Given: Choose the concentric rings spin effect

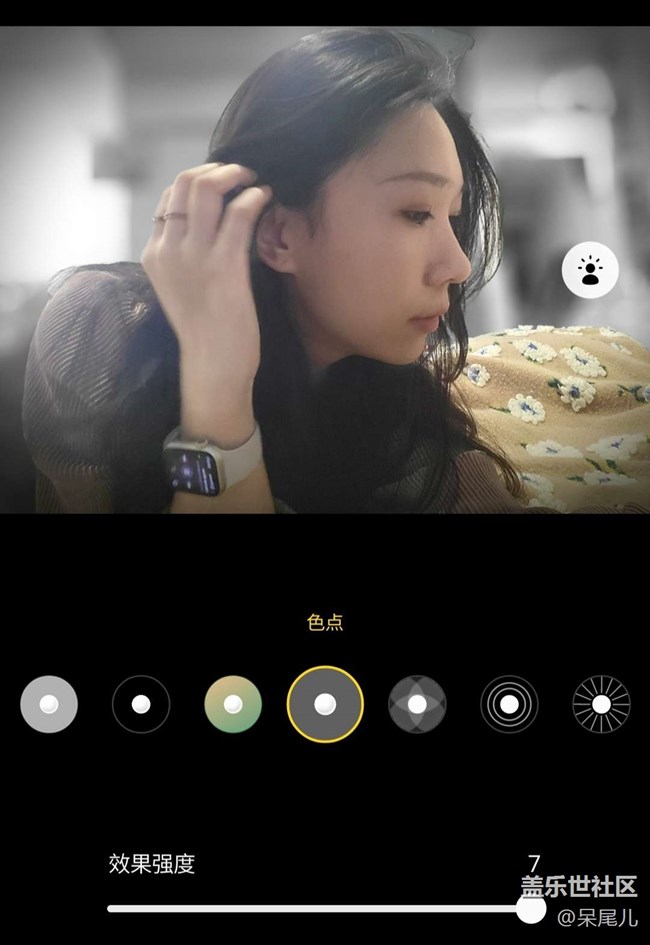Looking at the screenshot, I should (509, 704).
